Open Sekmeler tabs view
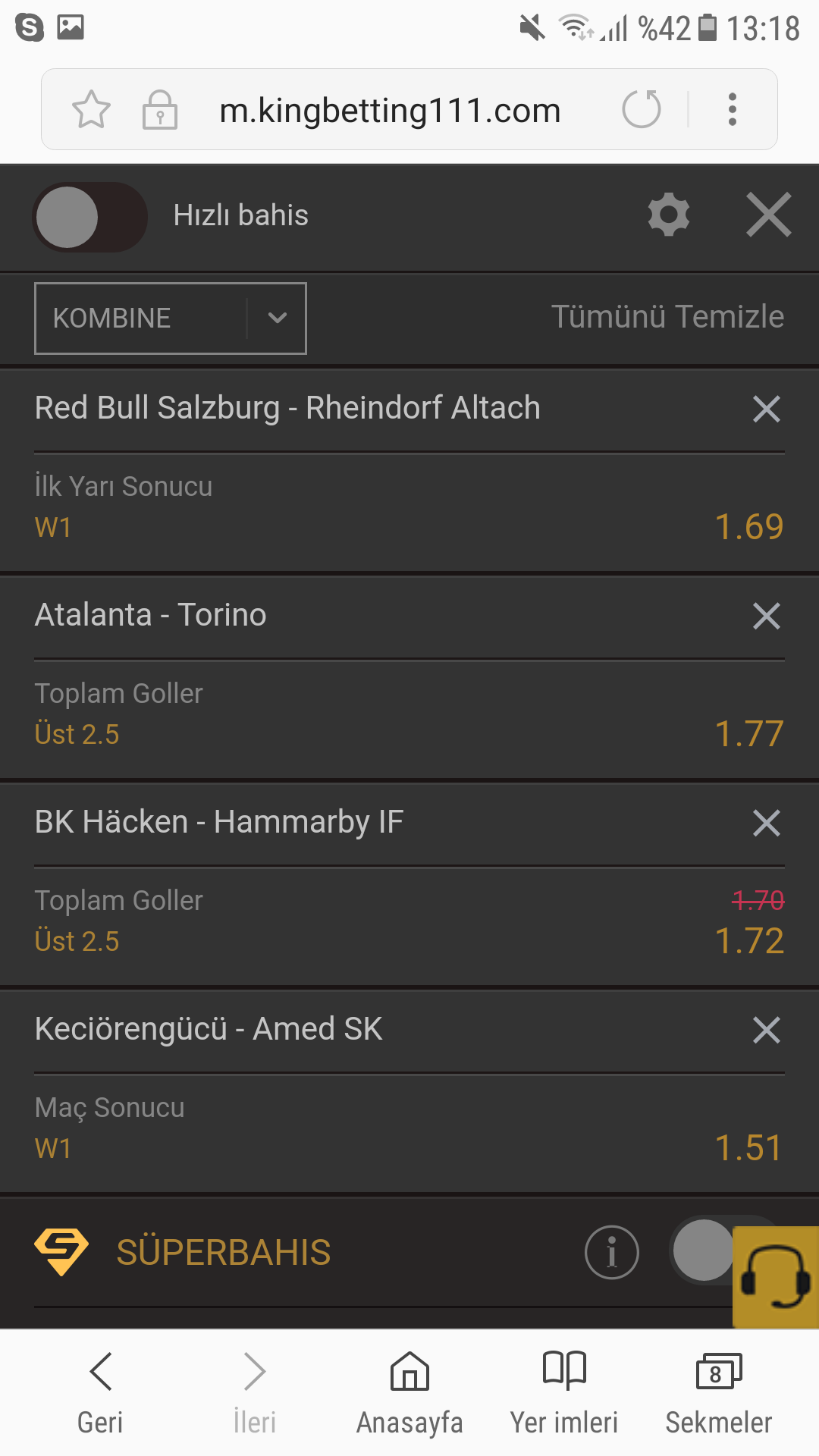 point(718,1392)
